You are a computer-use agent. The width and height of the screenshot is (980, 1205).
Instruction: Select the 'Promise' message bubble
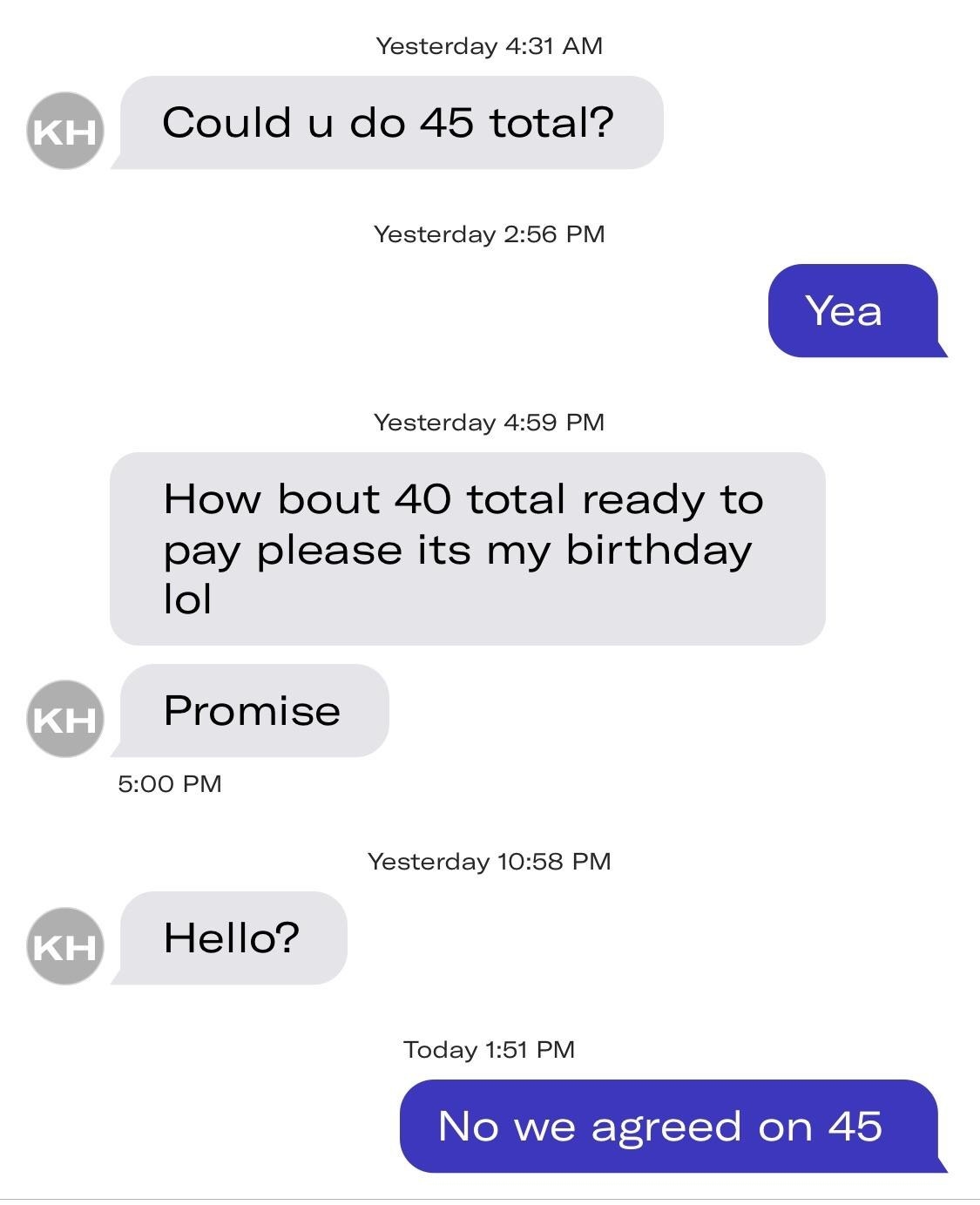pos(253,710)
